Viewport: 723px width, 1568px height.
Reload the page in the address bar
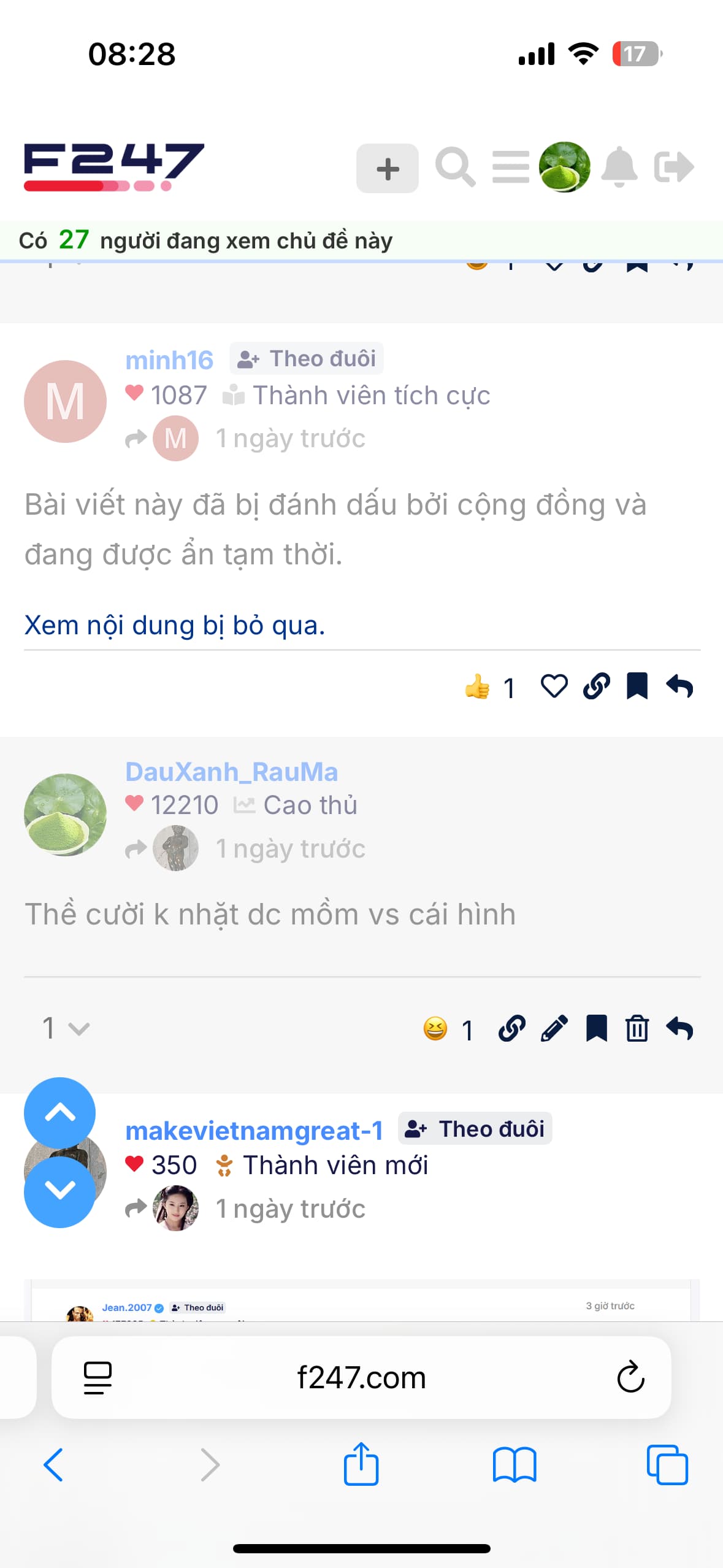[630, 1378]
